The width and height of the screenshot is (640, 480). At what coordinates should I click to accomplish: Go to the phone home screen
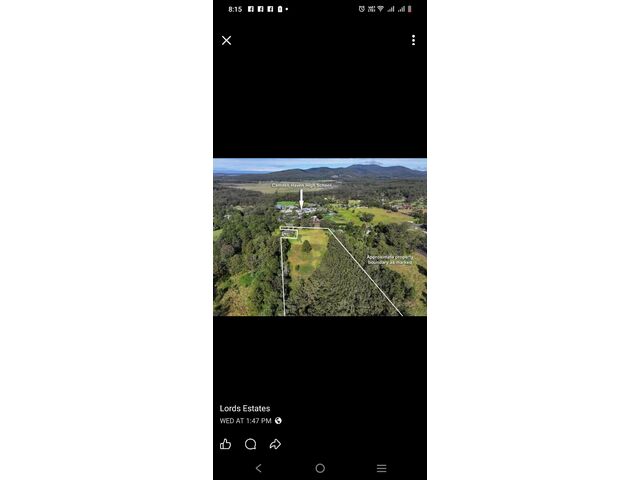320,468
